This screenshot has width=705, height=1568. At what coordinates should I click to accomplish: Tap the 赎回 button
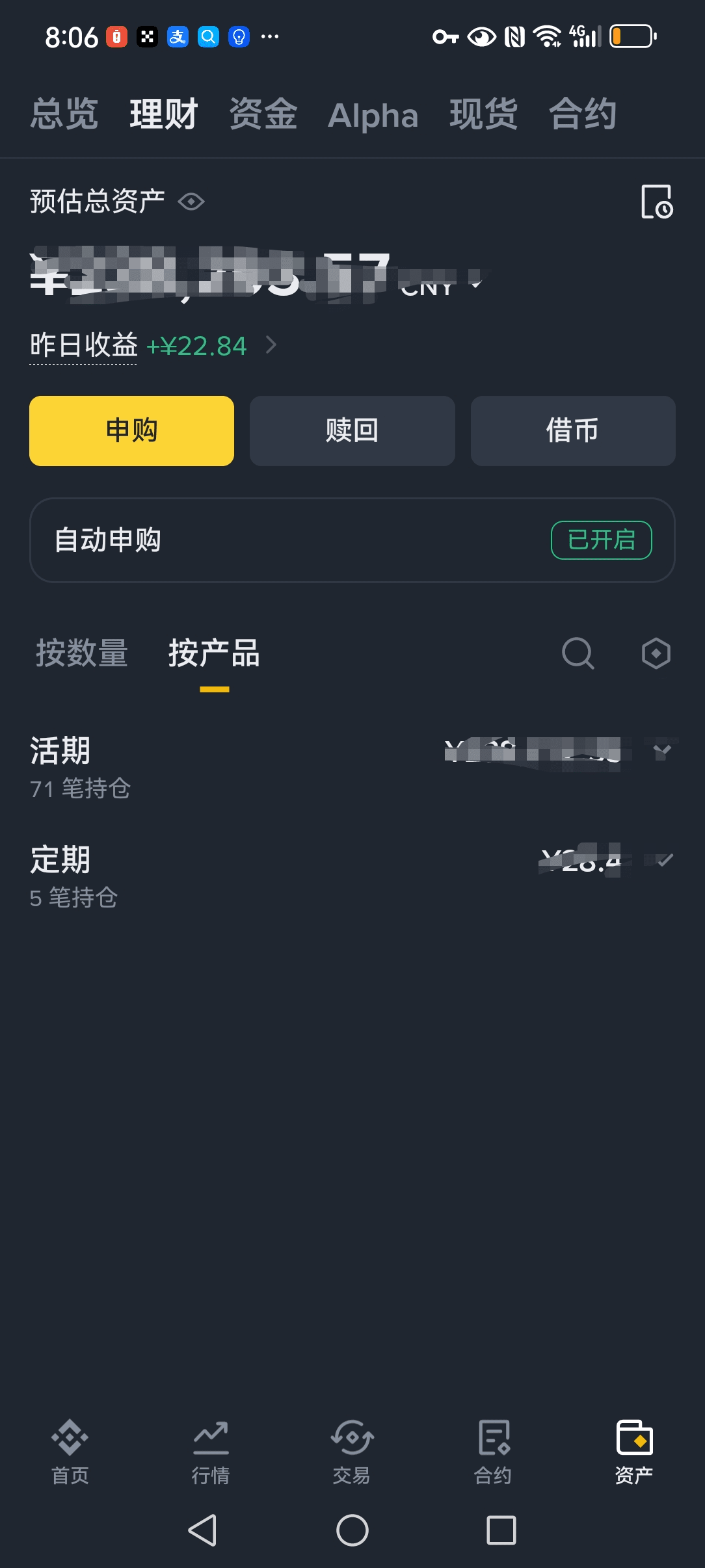click(352, 430)
